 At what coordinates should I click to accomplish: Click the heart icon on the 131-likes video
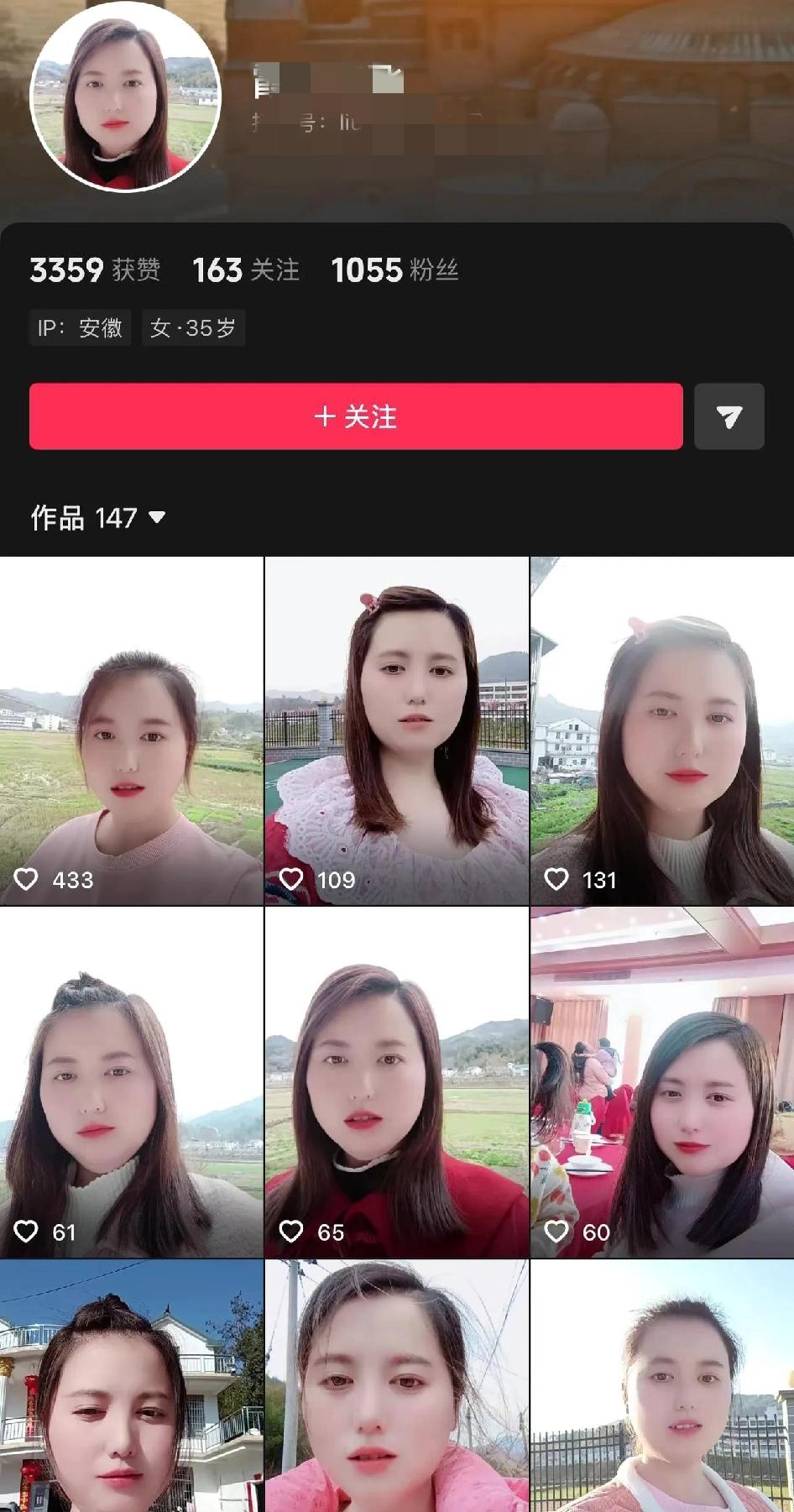[x=556, y=878]
